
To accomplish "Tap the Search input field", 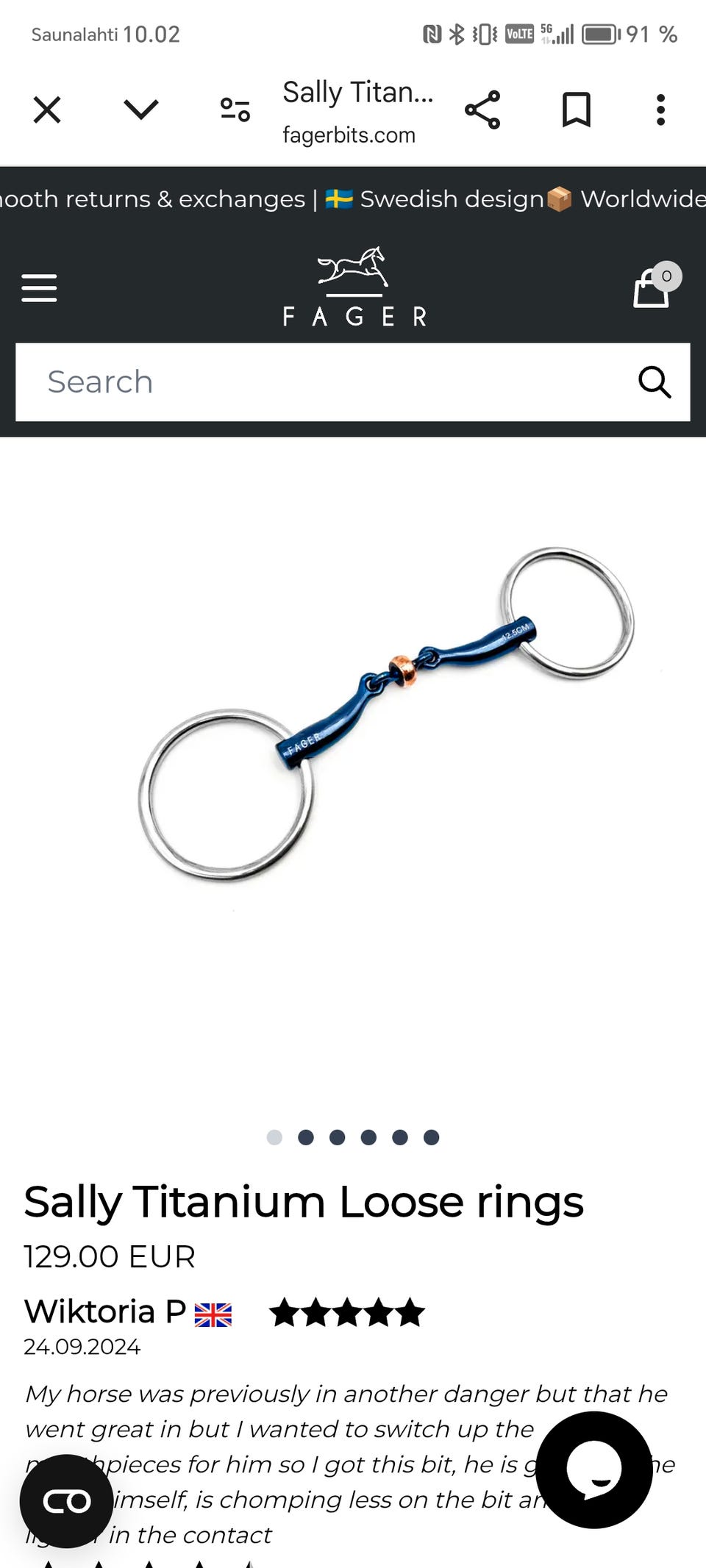I will point(324,382).
